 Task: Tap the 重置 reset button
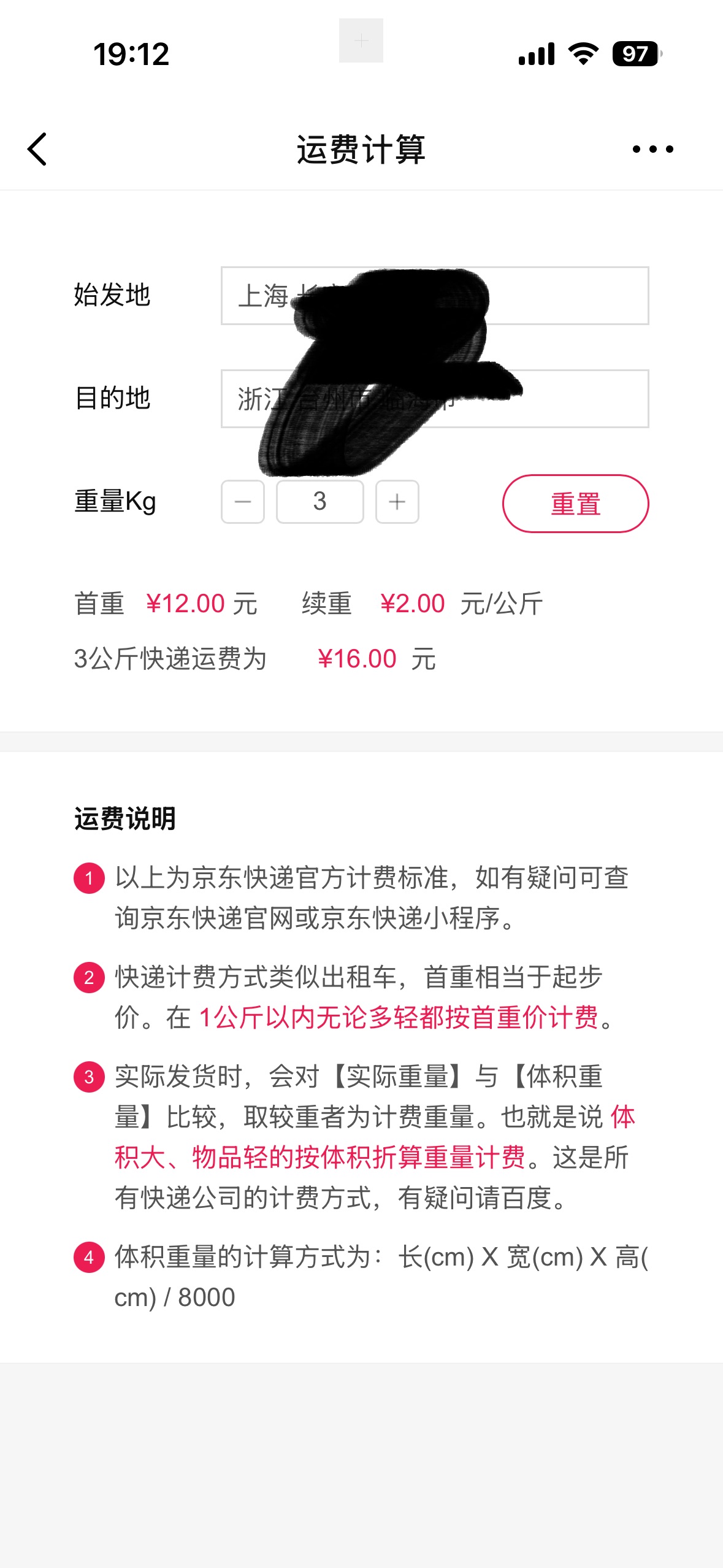[x=575, y=504]
